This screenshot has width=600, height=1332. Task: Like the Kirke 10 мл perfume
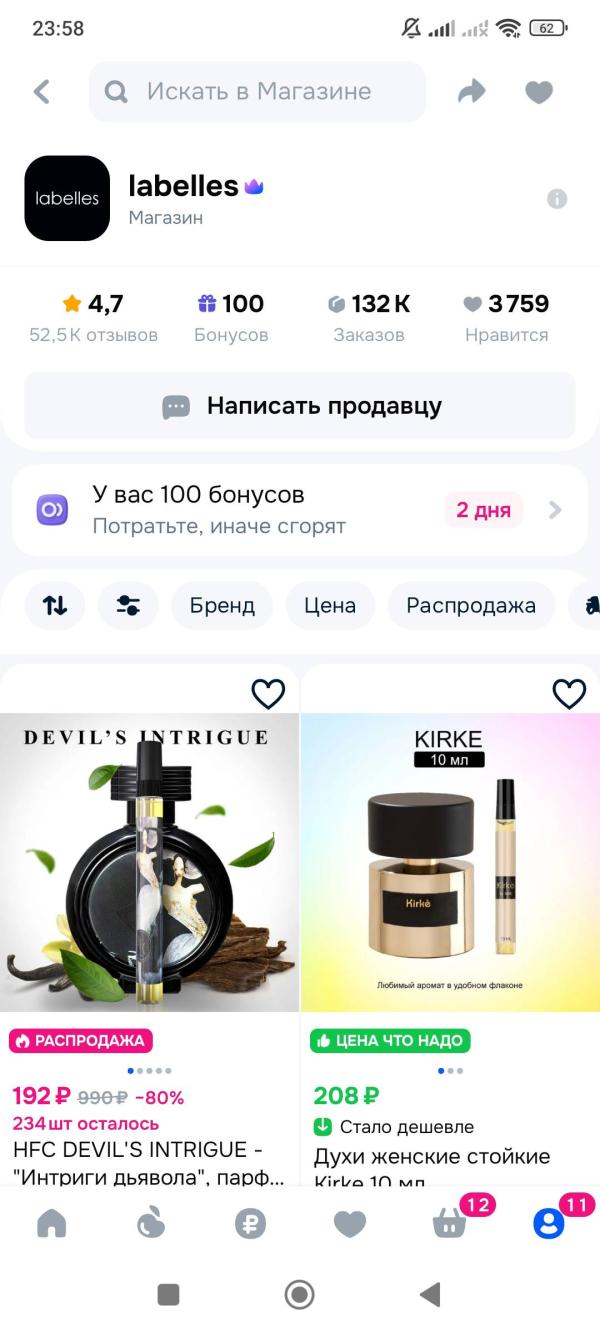(x=569, y=693)
